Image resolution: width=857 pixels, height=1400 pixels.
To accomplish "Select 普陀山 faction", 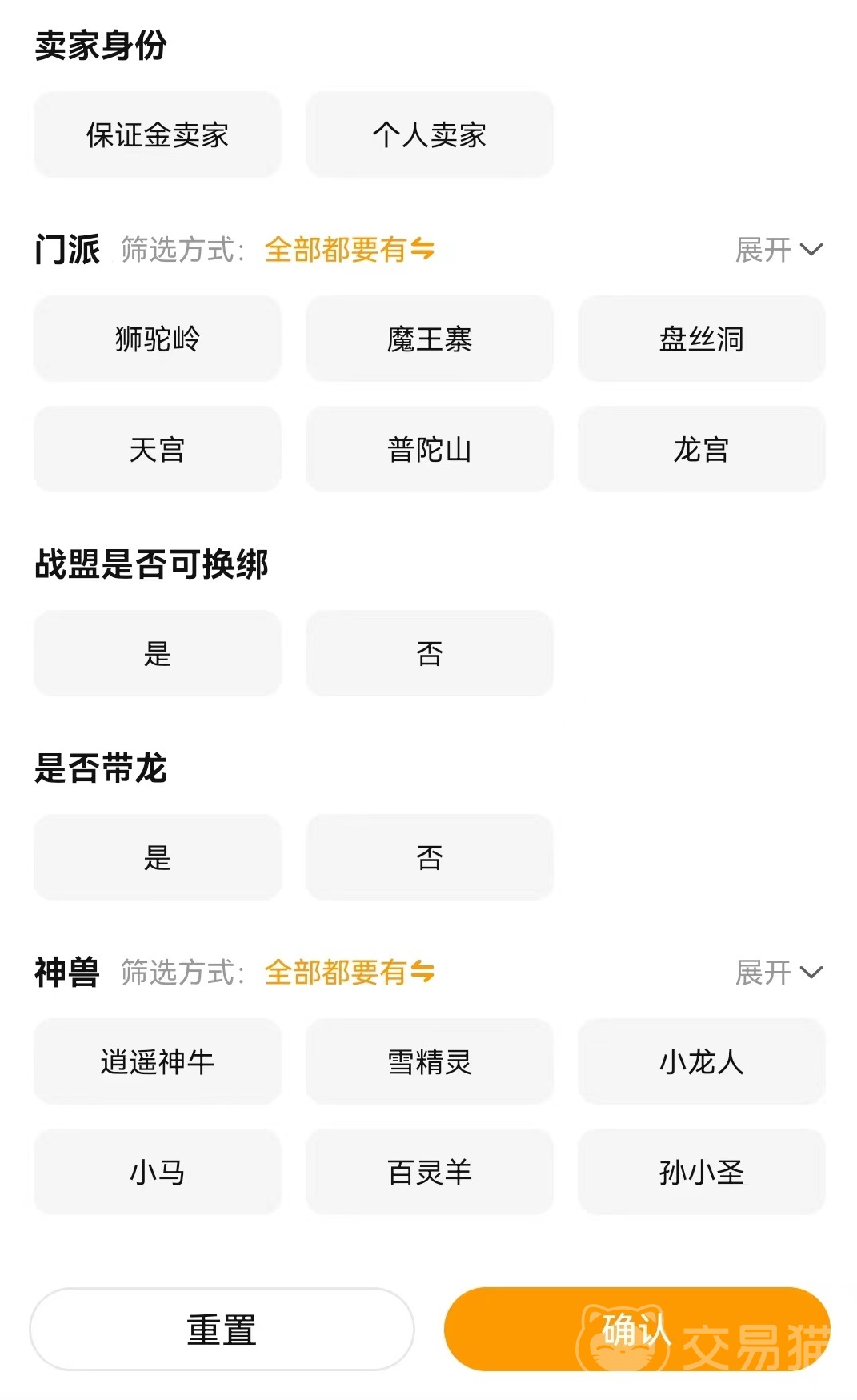I will [430, 449].
